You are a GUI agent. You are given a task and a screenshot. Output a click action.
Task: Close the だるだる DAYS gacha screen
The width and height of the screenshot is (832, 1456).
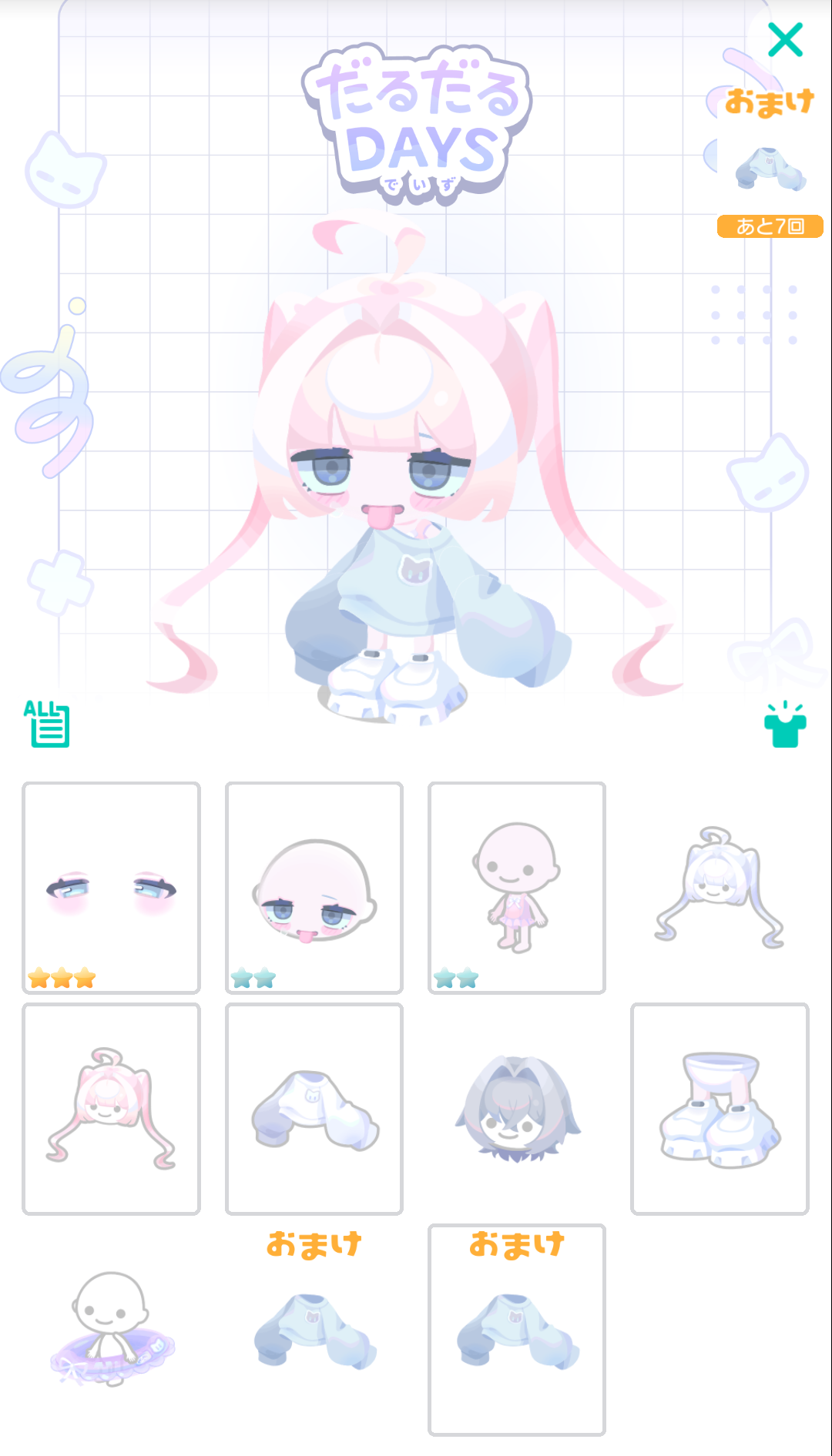785,40
